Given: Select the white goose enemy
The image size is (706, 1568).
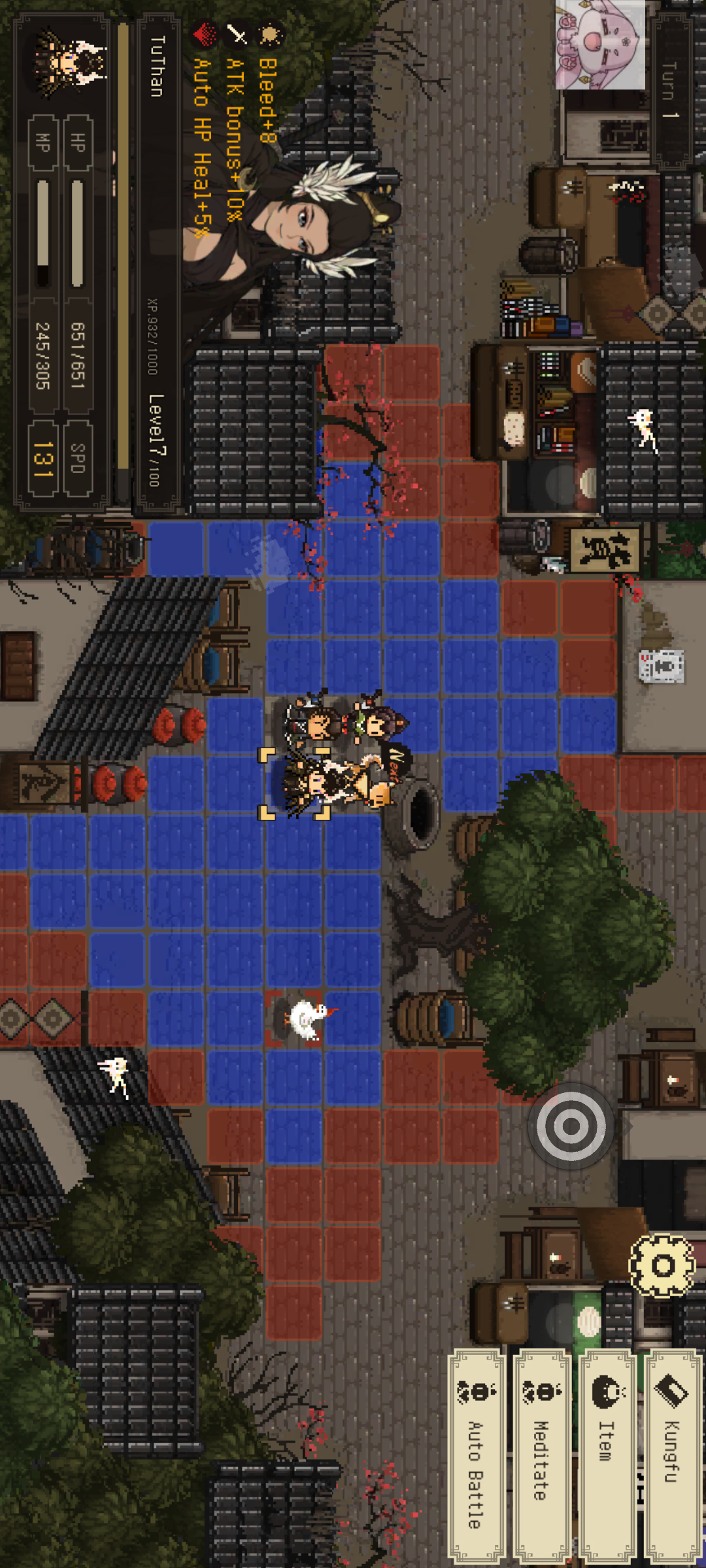Looking at the screenshot, I should (x=307, y=1019).
